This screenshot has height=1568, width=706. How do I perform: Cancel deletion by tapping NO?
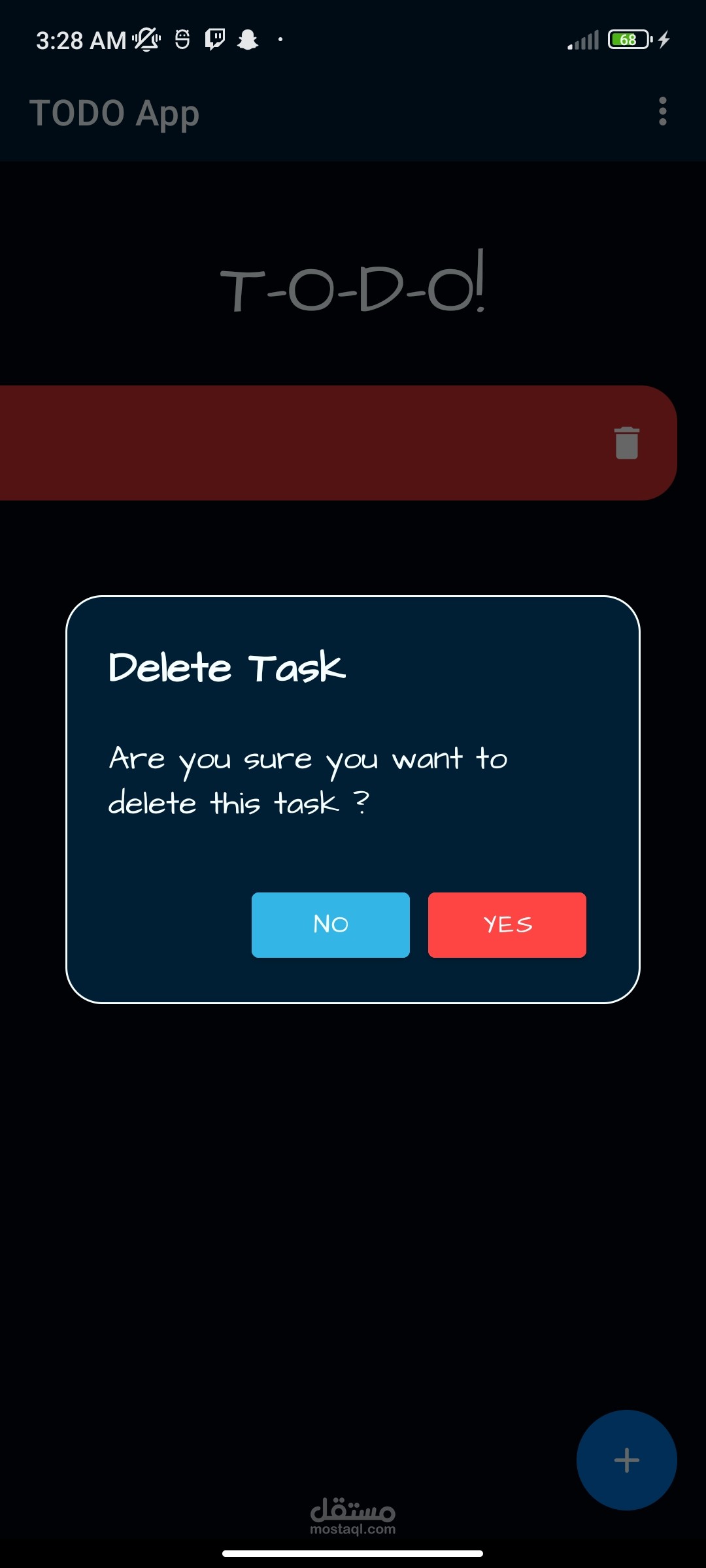[331, 924]
